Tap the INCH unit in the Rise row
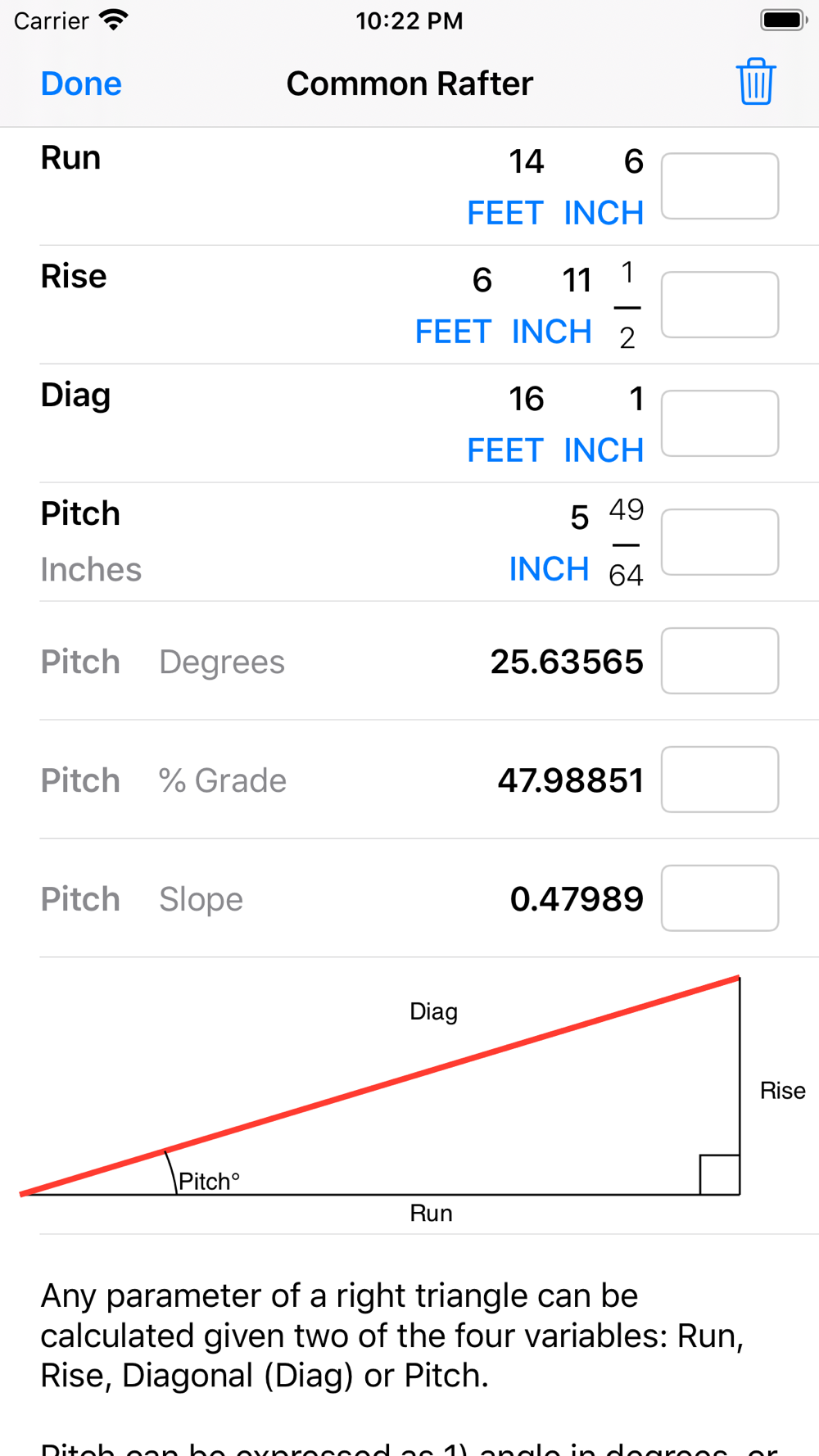The image size is (819, 1456). pyautogui.click(x=551, y=332)
